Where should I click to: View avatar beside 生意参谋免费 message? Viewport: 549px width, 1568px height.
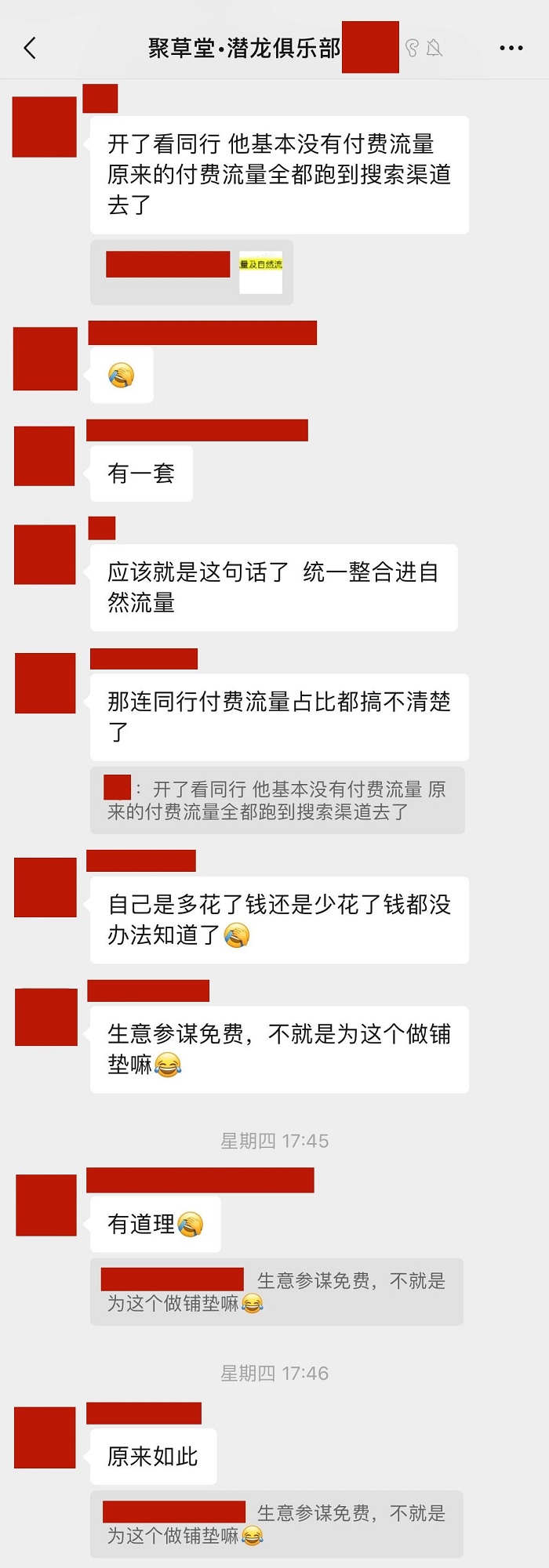[46, 1017]
